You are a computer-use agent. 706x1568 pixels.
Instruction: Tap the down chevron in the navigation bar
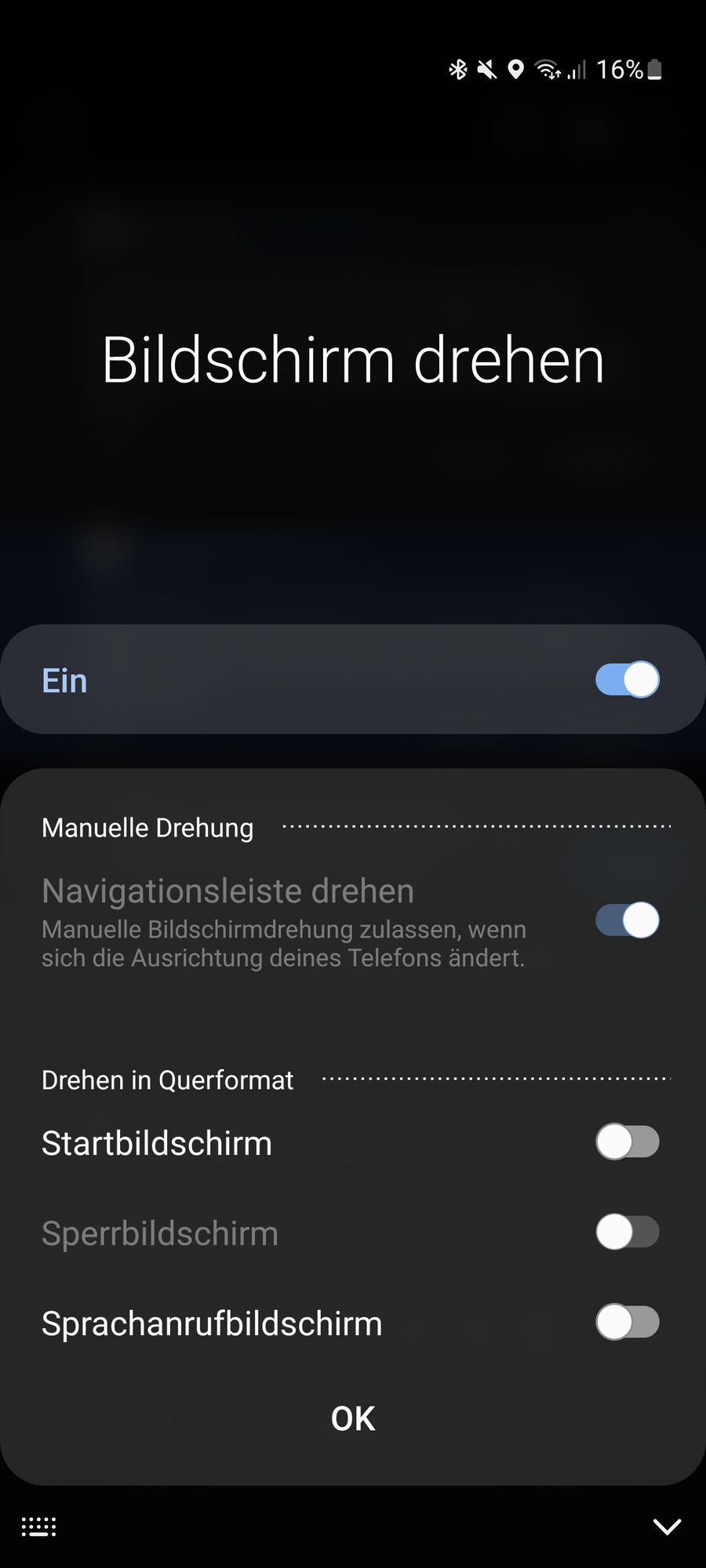[x=667, y=1526]
